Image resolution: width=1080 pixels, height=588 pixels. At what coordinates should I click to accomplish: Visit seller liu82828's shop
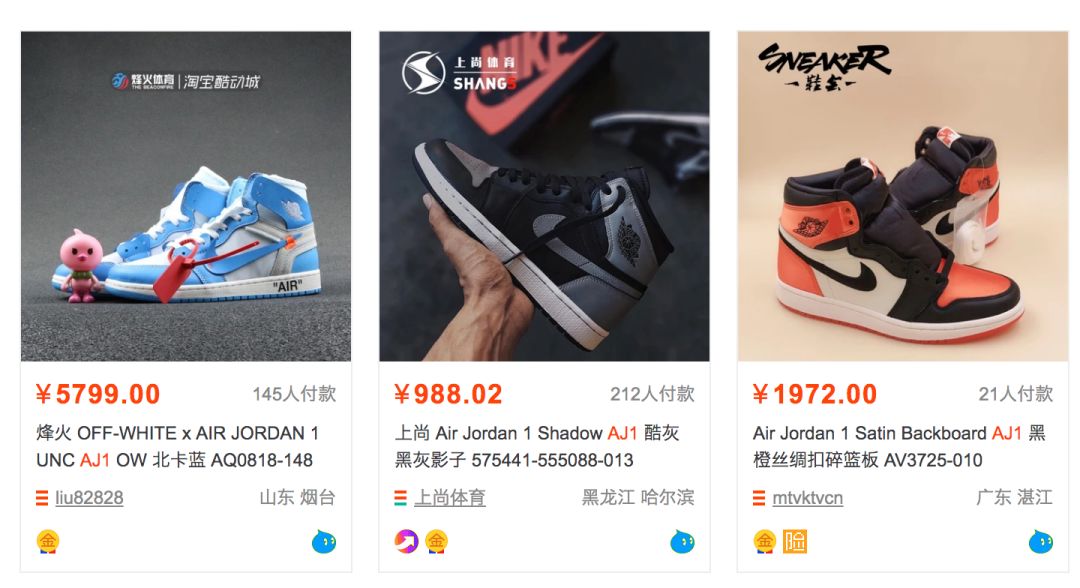point(89,497)
